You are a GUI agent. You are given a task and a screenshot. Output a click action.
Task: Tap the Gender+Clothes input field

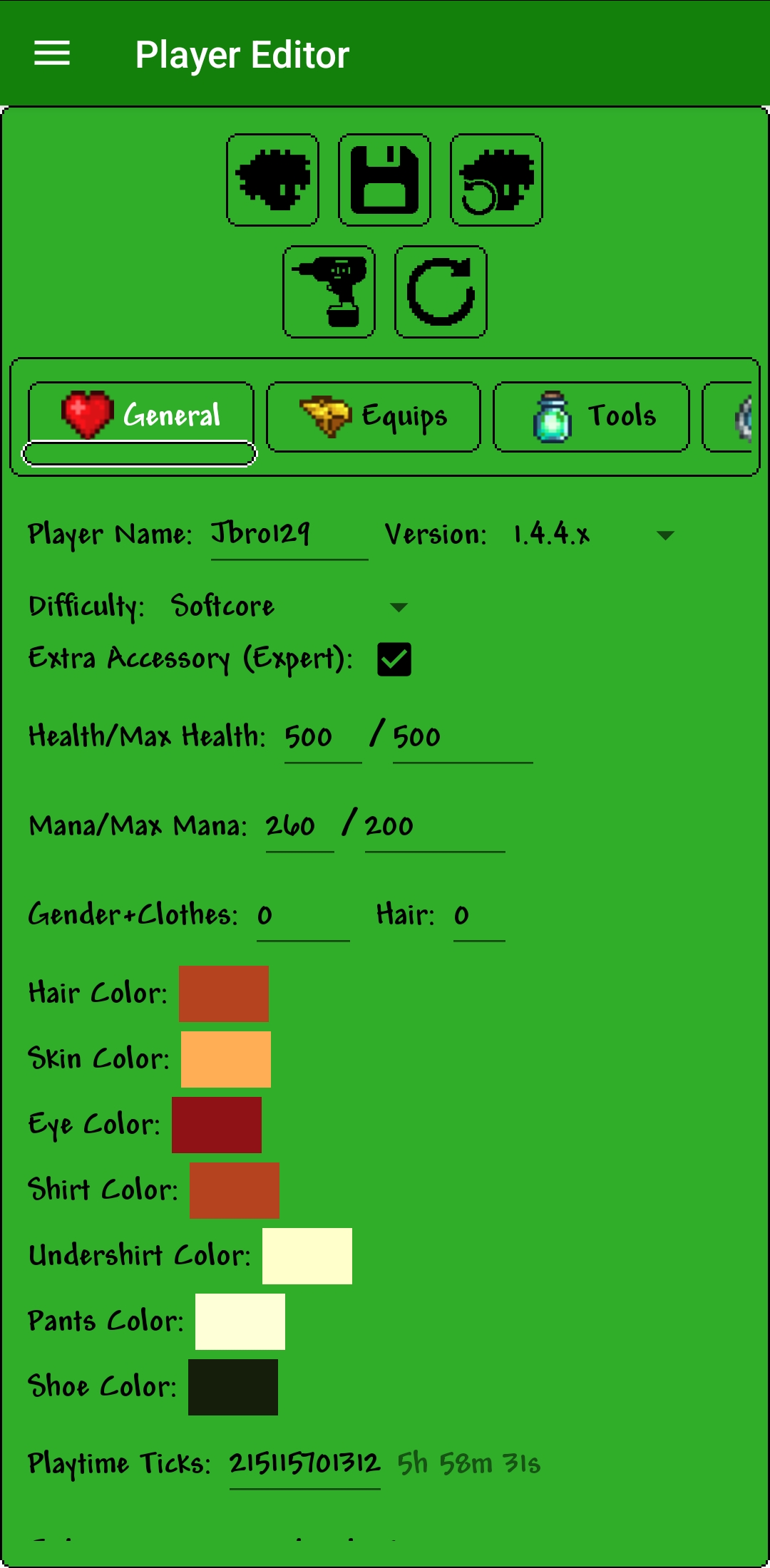[302, 916]
